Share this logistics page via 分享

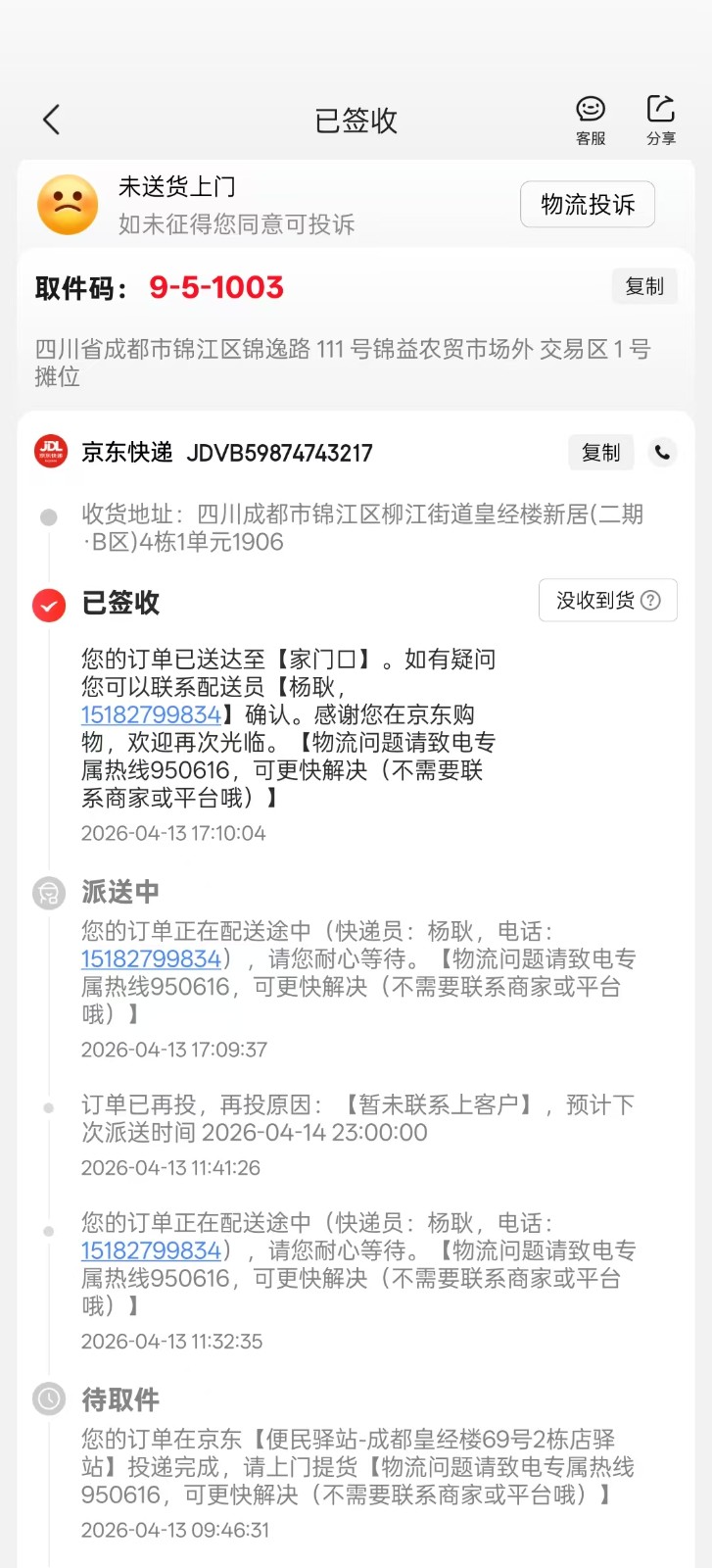click(661, 120)
